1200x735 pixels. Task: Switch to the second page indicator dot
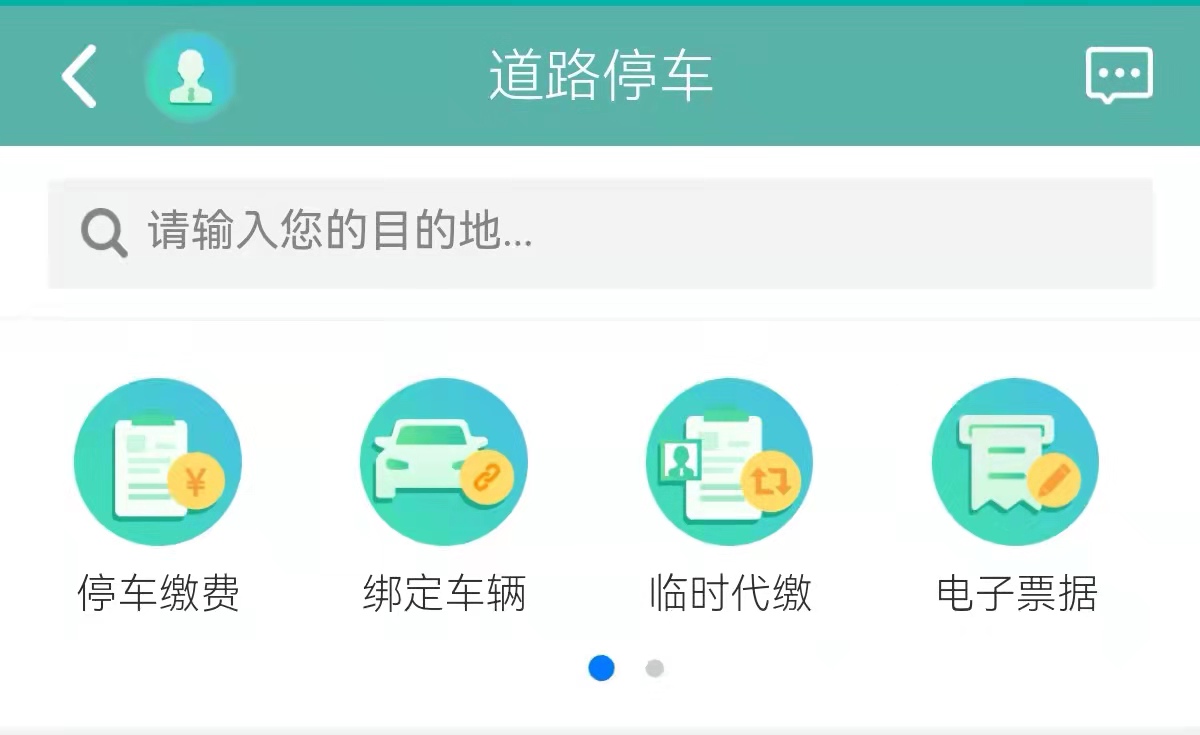point(654,668)
